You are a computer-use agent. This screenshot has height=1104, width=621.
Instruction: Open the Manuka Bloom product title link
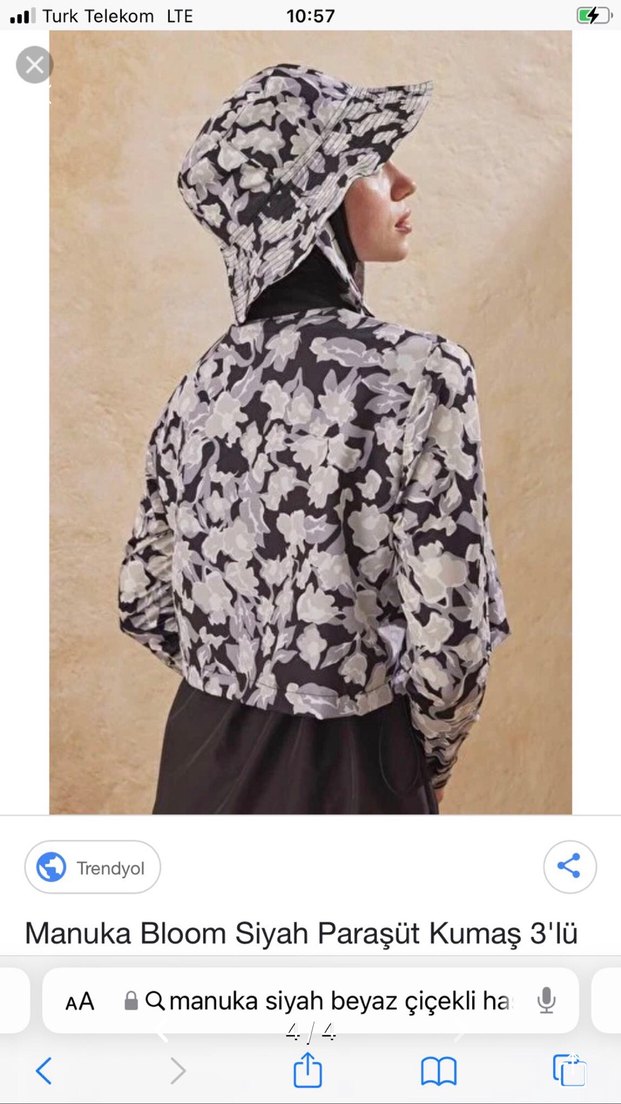301,934
